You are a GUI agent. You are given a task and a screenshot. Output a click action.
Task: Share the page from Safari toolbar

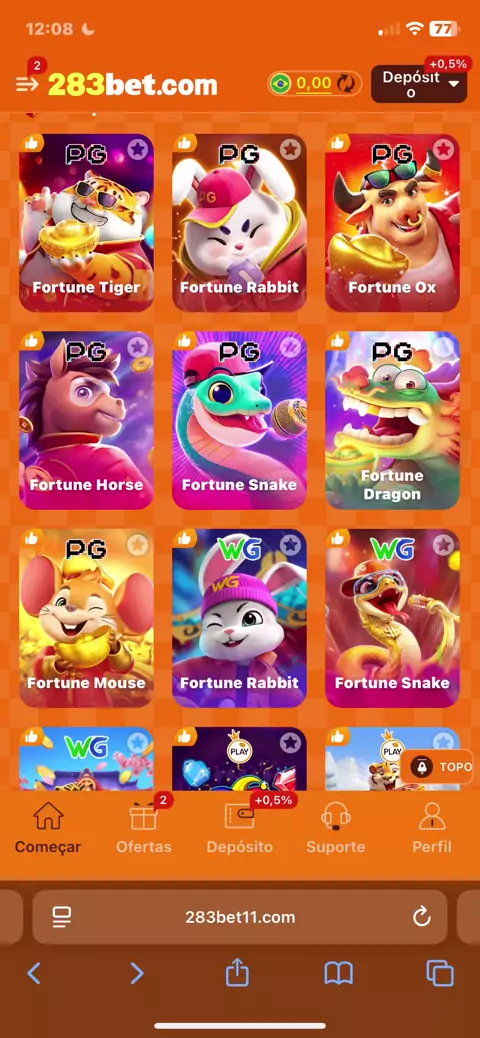[x=237, y=972]
